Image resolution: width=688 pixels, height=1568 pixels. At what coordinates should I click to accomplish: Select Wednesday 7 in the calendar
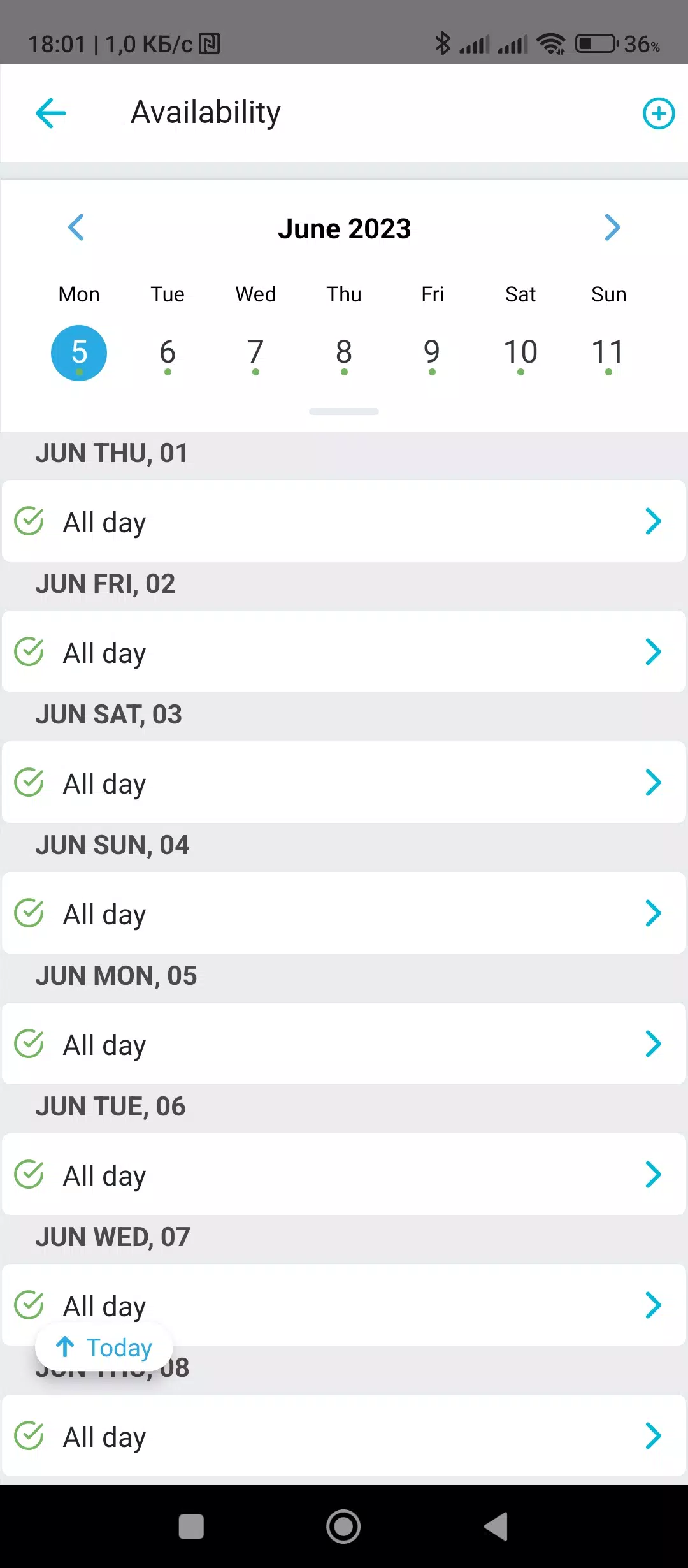255,353
